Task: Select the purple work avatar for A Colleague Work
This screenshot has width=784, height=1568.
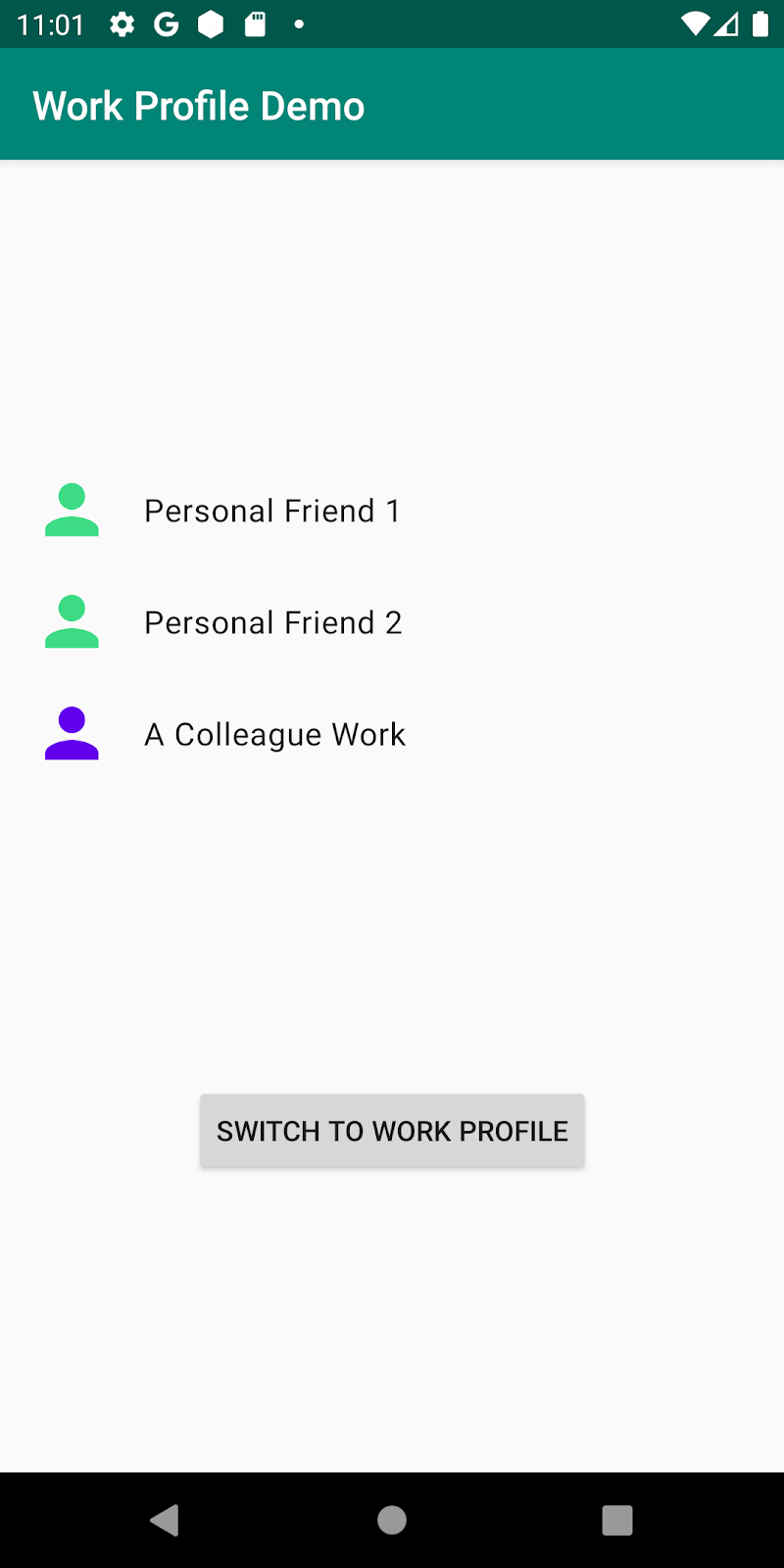Action: tap(71, 733)
